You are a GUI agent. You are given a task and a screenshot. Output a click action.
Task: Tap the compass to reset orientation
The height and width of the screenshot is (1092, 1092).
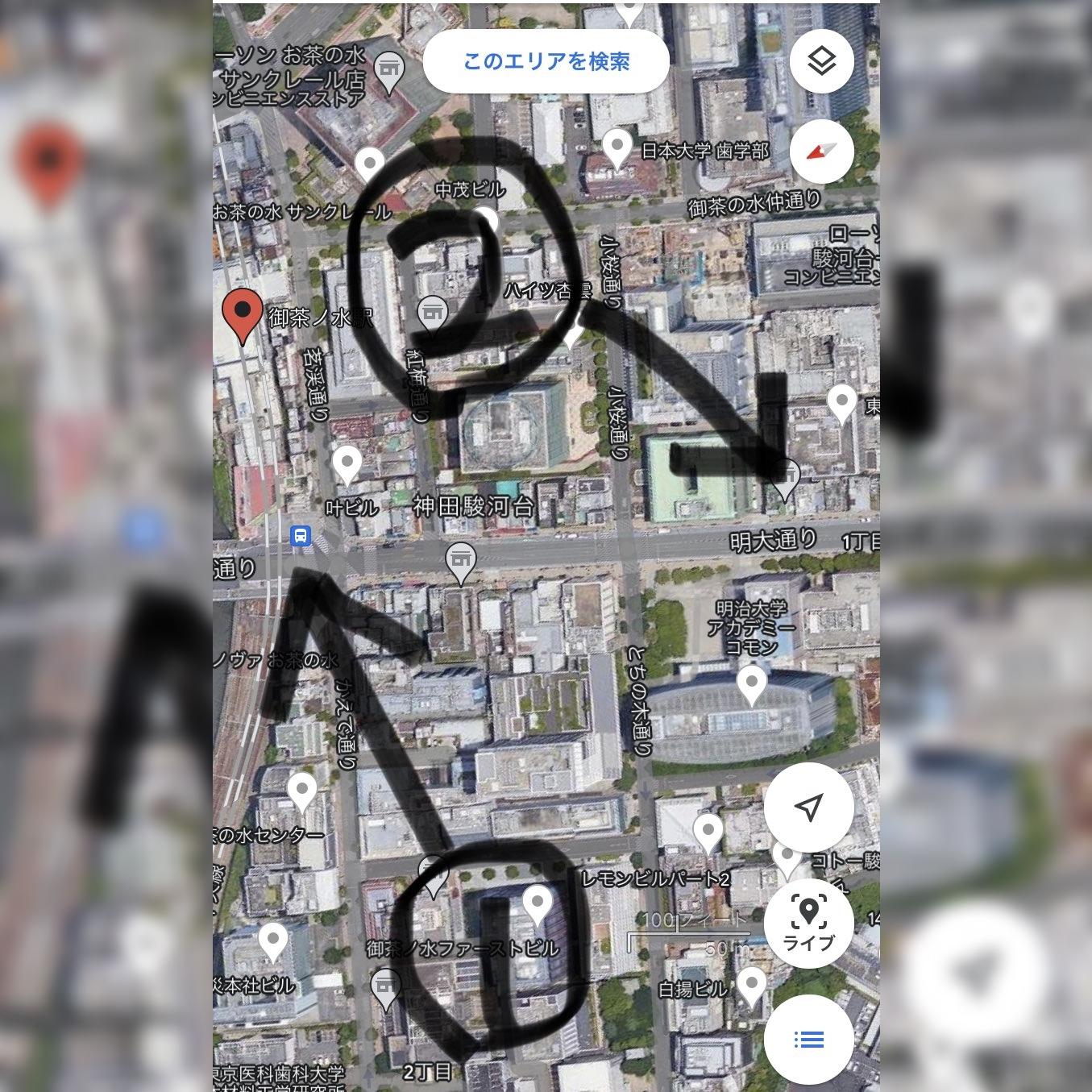pos(821,152)
